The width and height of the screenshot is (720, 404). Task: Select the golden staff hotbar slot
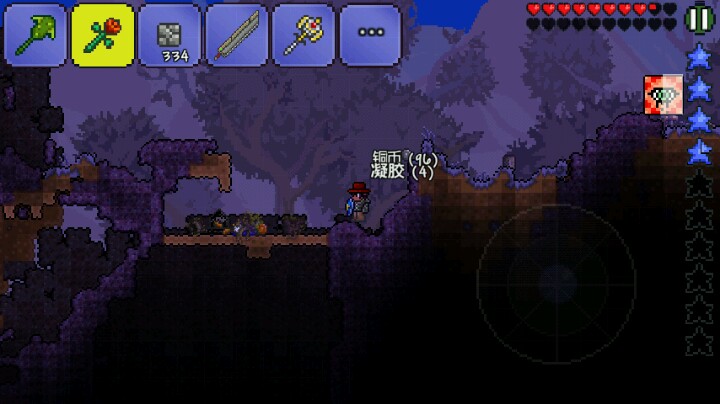point(303,35)
